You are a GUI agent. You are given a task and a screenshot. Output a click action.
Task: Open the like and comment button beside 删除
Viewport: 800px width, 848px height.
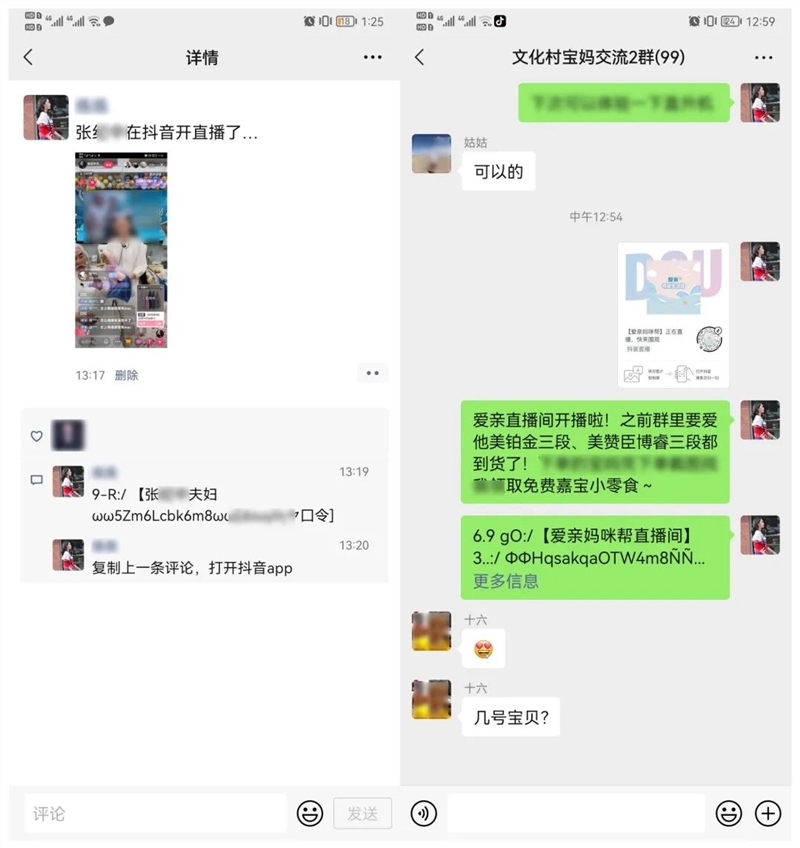(x=372, y=373)
